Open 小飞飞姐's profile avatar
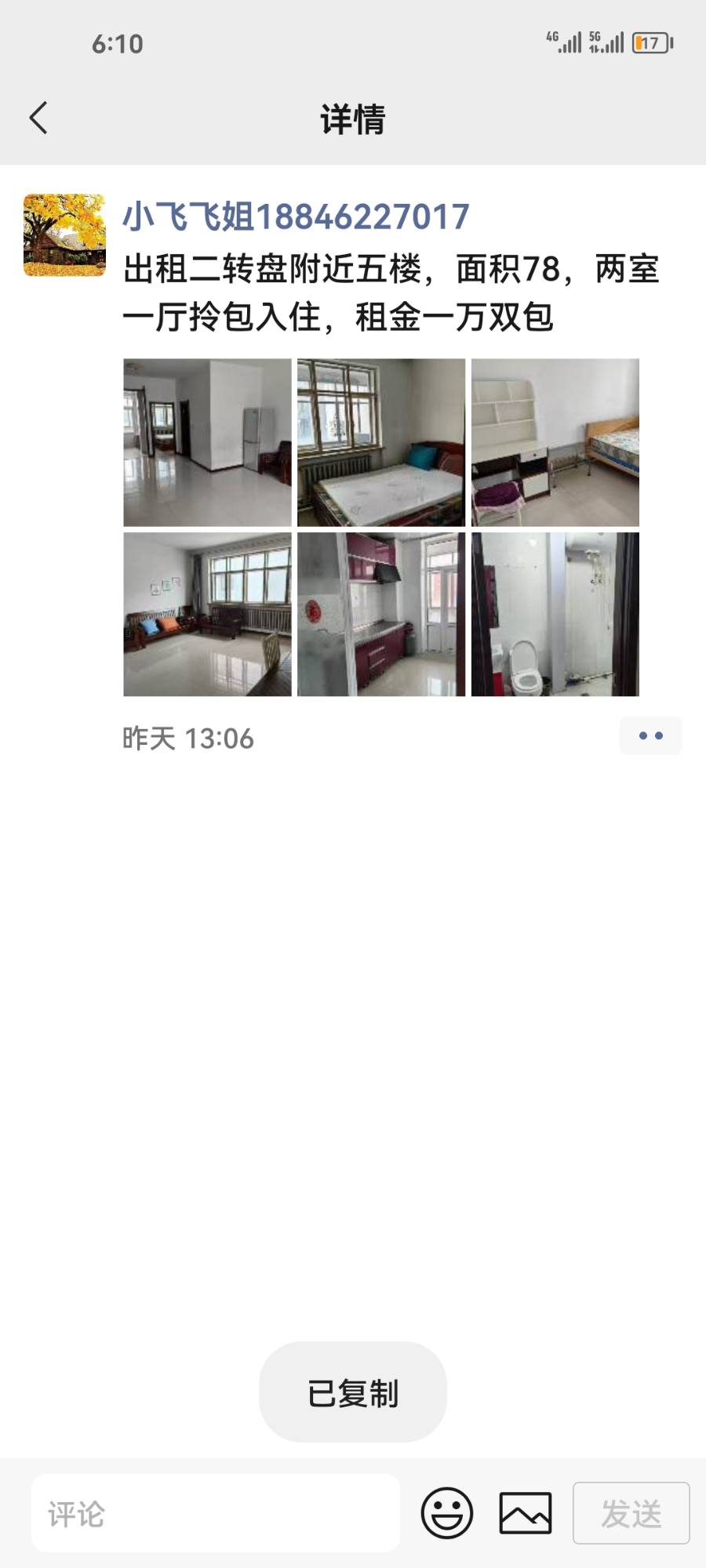The width and height of the screenshot is (706, 1568). pyautogui.click(x=64, y=235)
